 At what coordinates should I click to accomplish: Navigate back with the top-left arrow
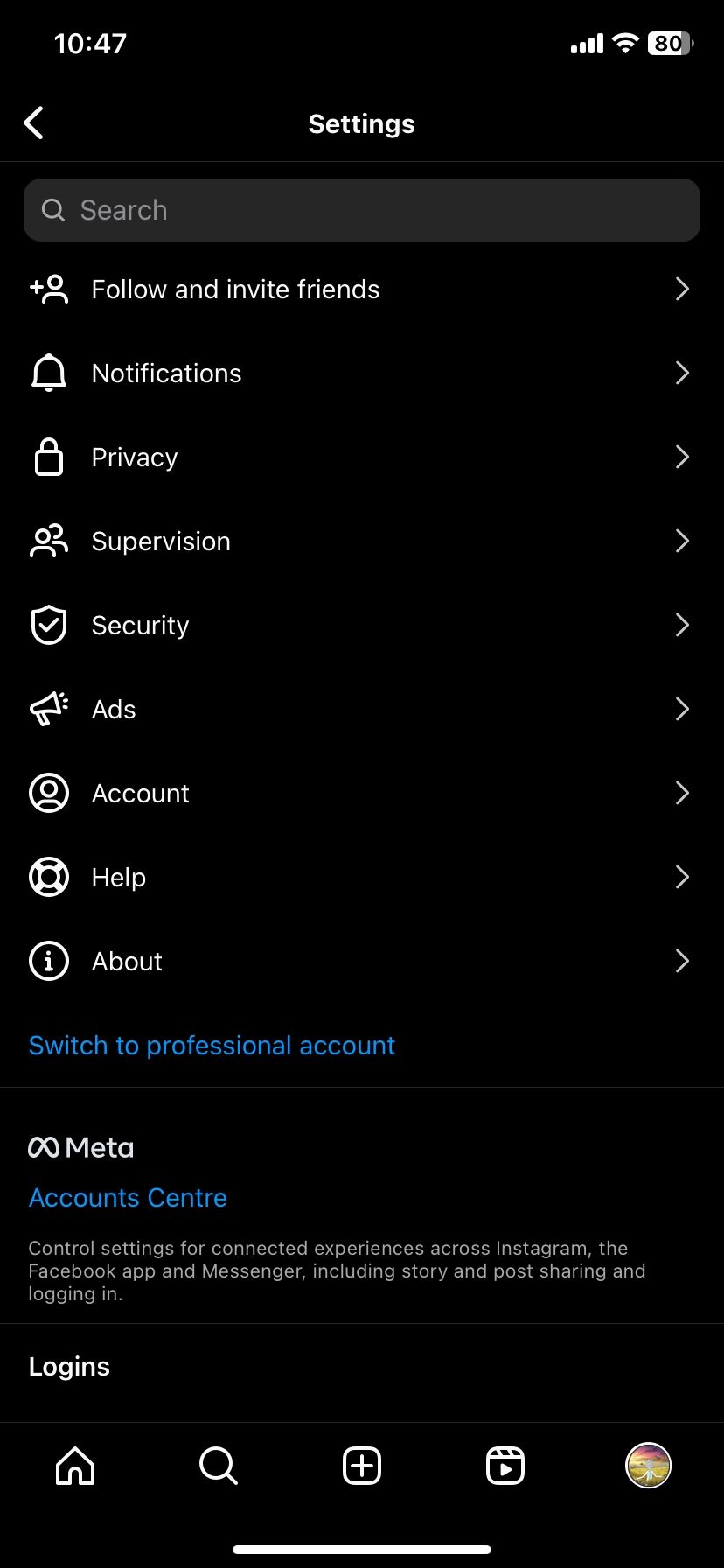(33, 122)
